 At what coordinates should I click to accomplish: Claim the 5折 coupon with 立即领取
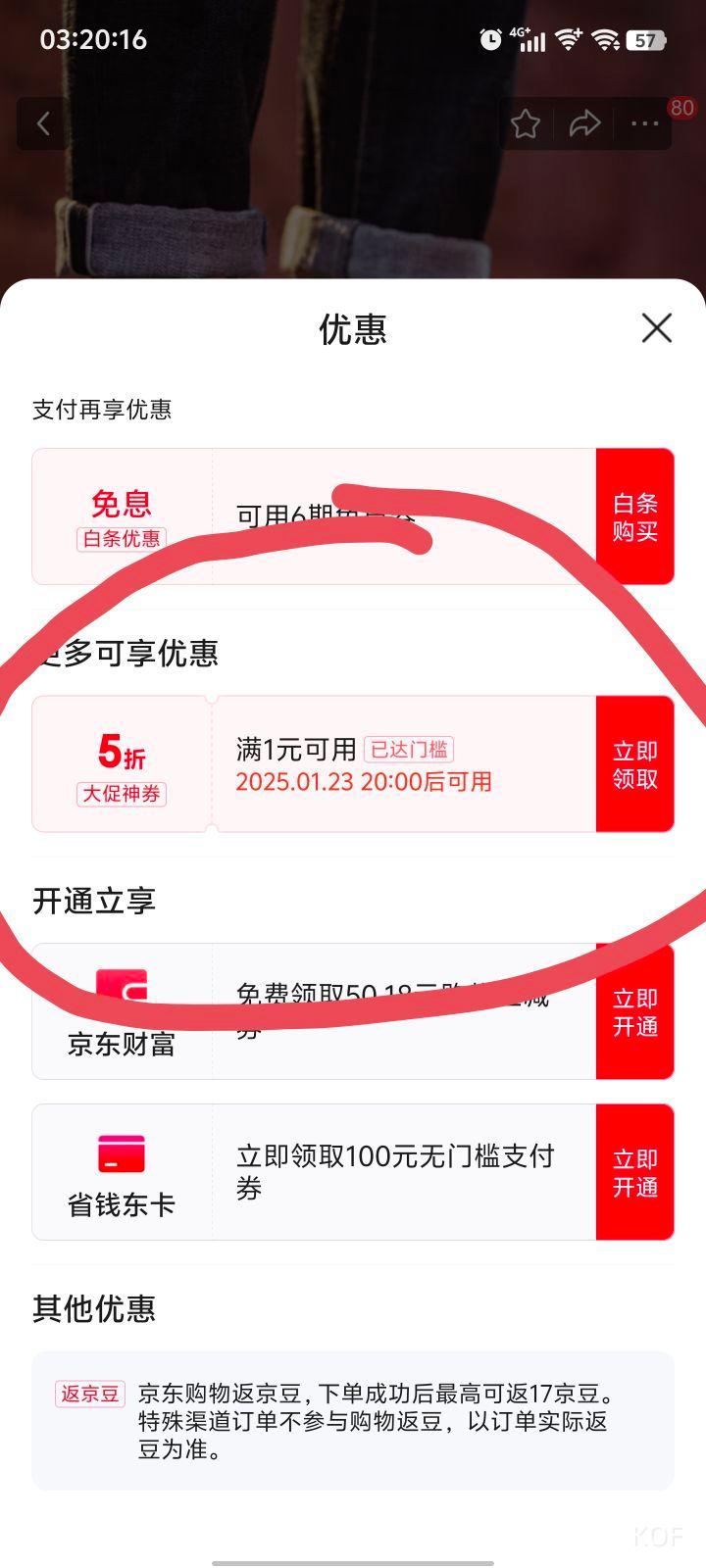(634, 764)
